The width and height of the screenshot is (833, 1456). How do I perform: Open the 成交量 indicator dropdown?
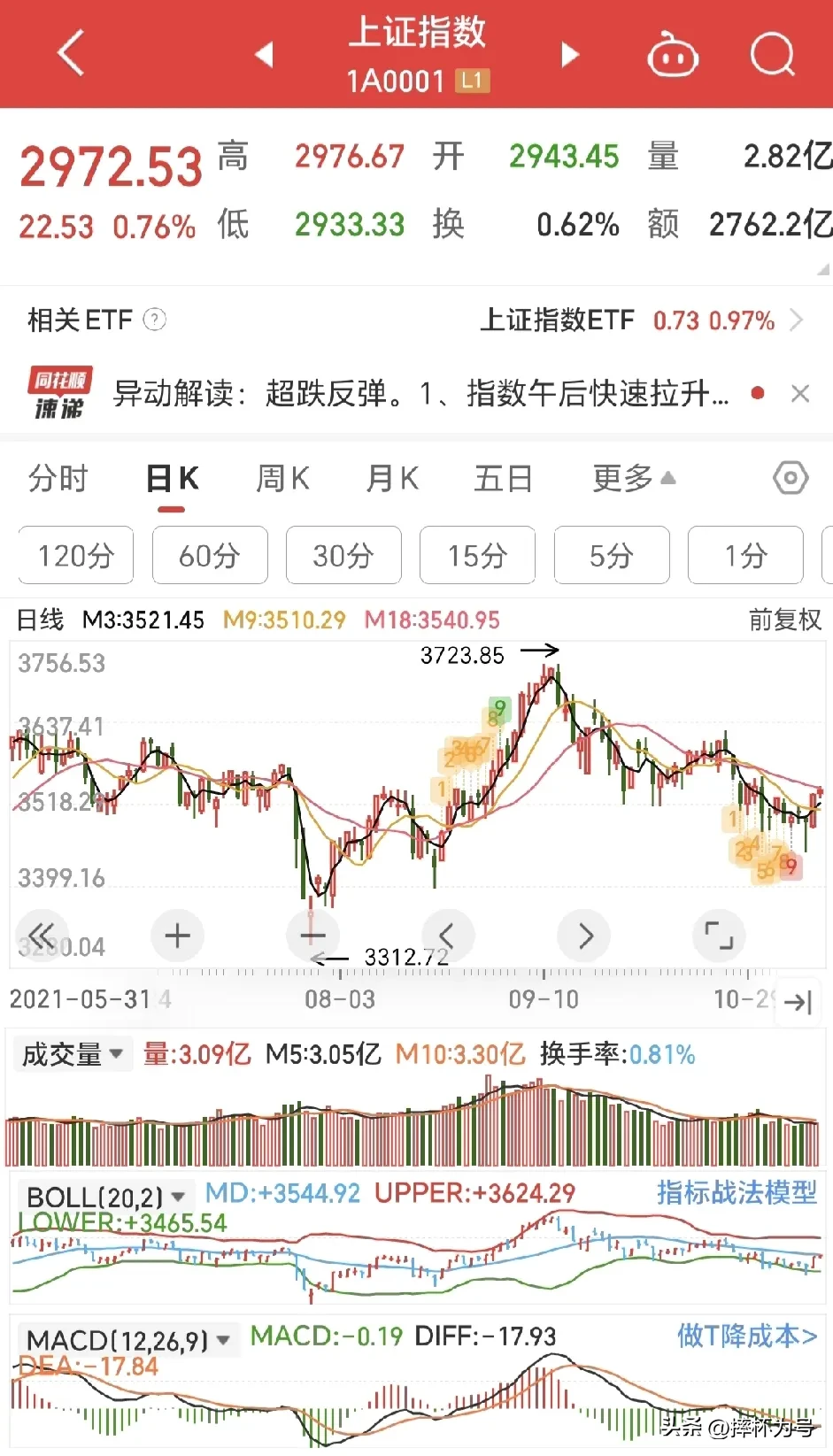click(x=73, y=1054)
